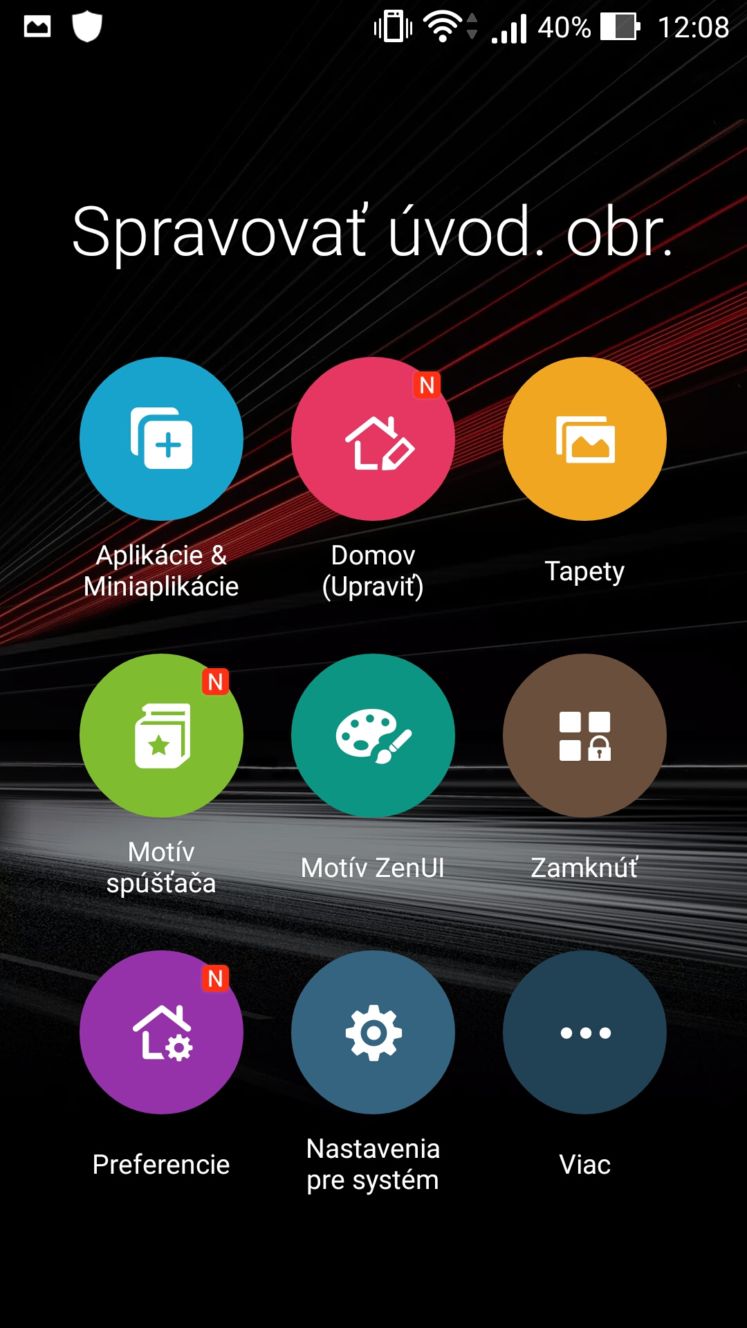Open Preferencie settings
The width and height of the screenshot is (747, 1328).
click(x=161, y=1033)
